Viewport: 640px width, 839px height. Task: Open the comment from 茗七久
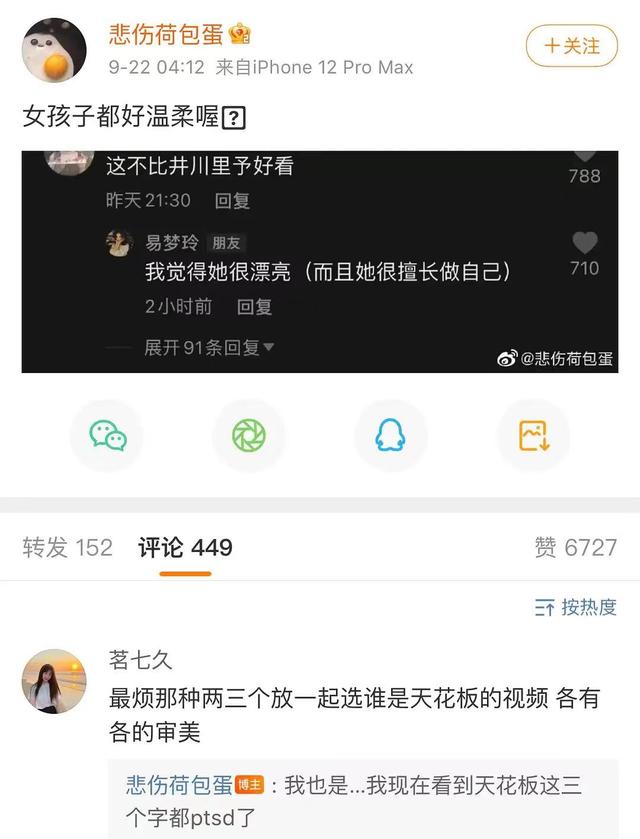coord(355,714)
